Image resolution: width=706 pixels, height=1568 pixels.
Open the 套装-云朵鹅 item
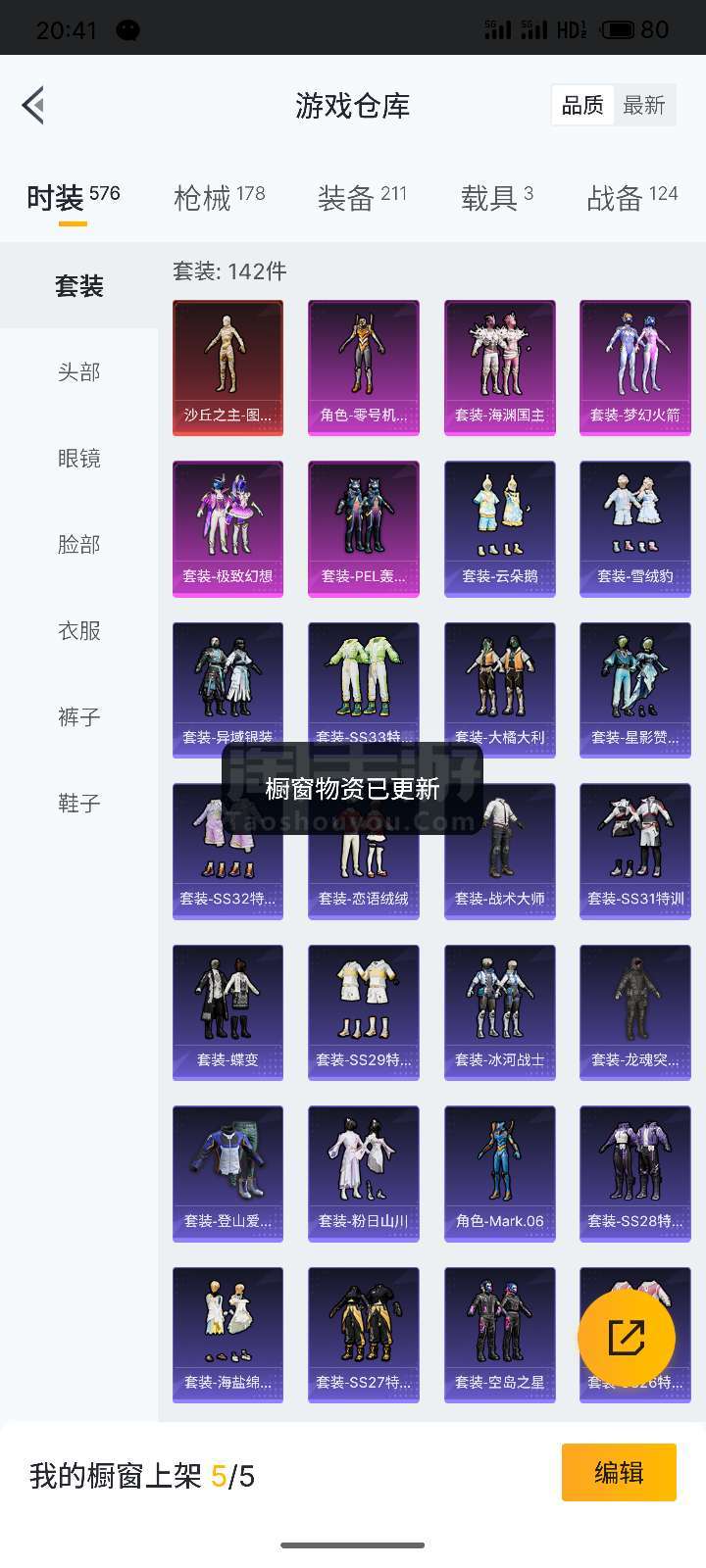[x=499, y=529]
